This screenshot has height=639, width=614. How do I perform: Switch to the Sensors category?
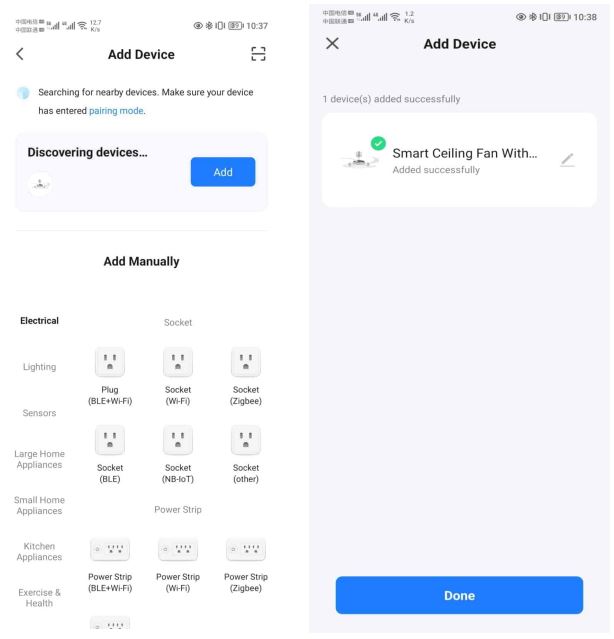pos(40,412)
